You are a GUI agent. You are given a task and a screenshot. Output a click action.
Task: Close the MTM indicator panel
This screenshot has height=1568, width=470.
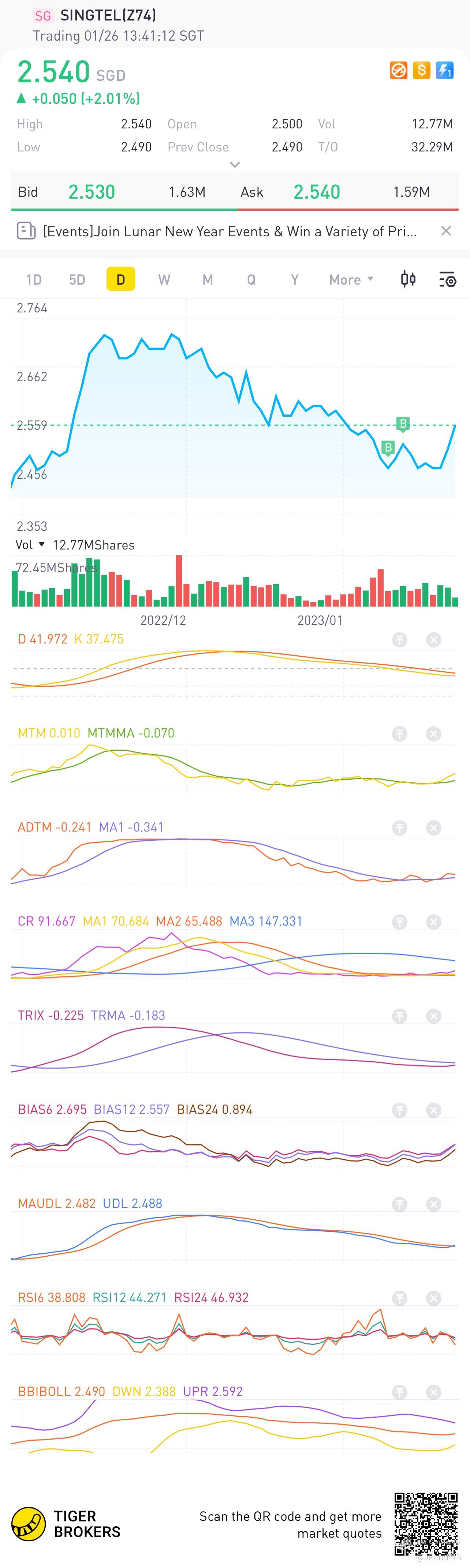(x=433, y=734)
